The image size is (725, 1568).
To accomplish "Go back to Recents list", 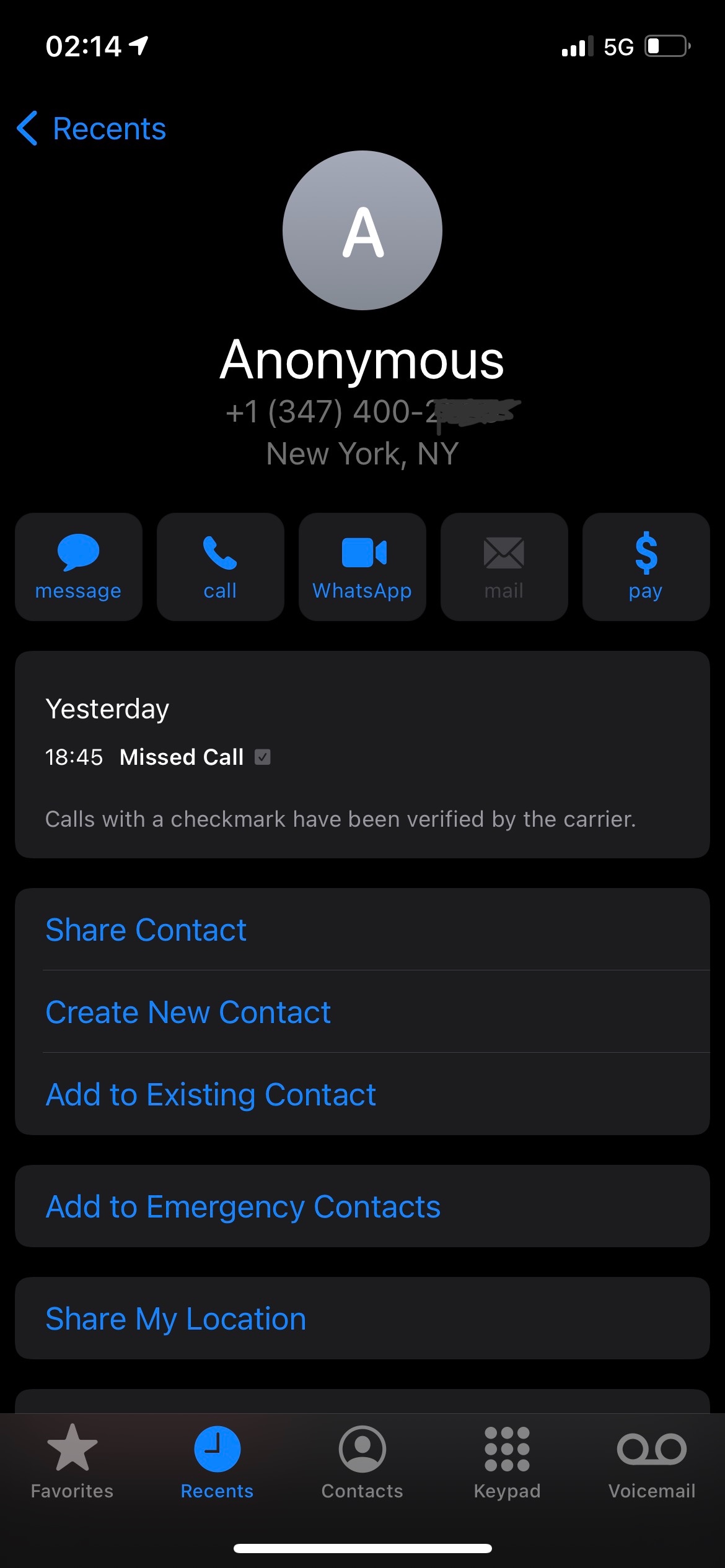I will [x=92, y=129].
